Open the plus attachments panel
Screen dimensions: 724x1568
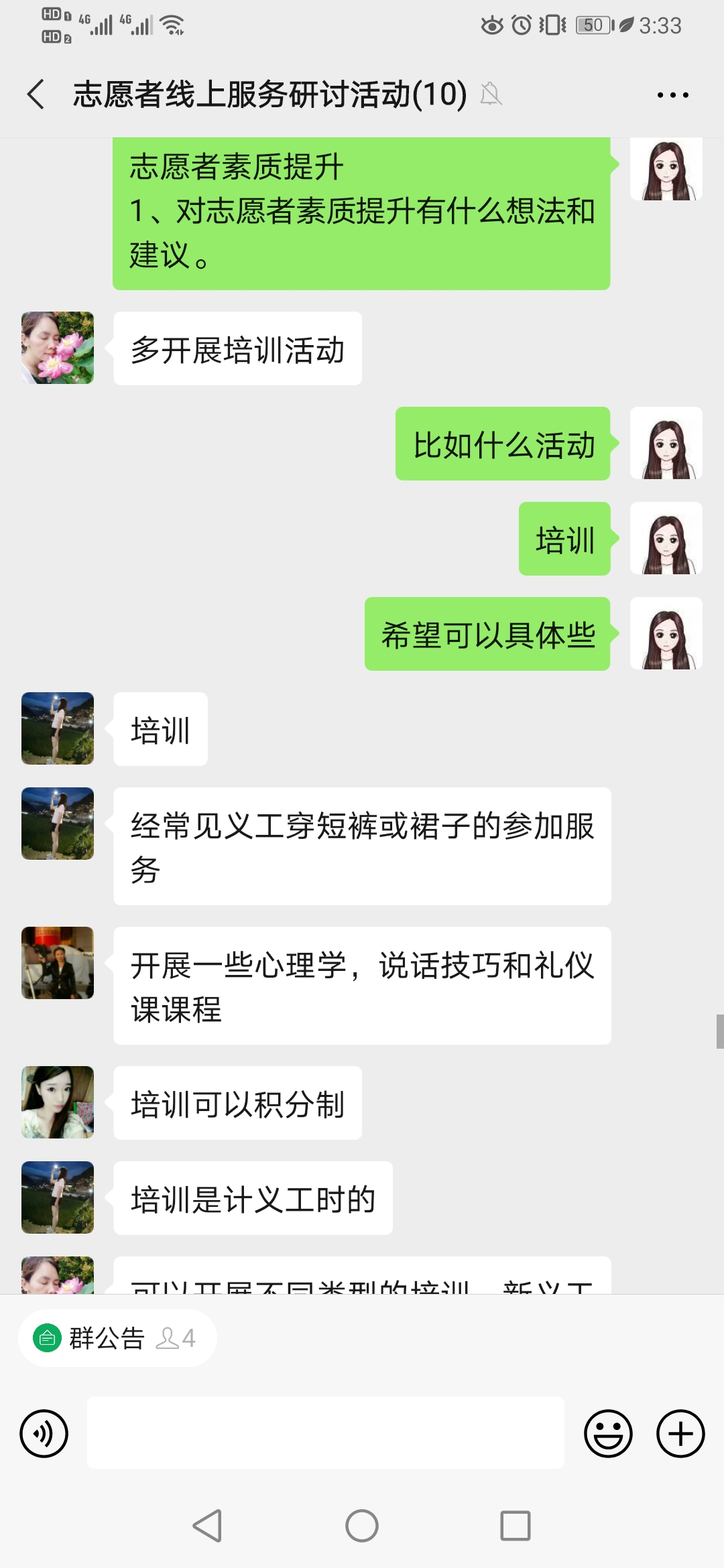(x=680, y=1433)
